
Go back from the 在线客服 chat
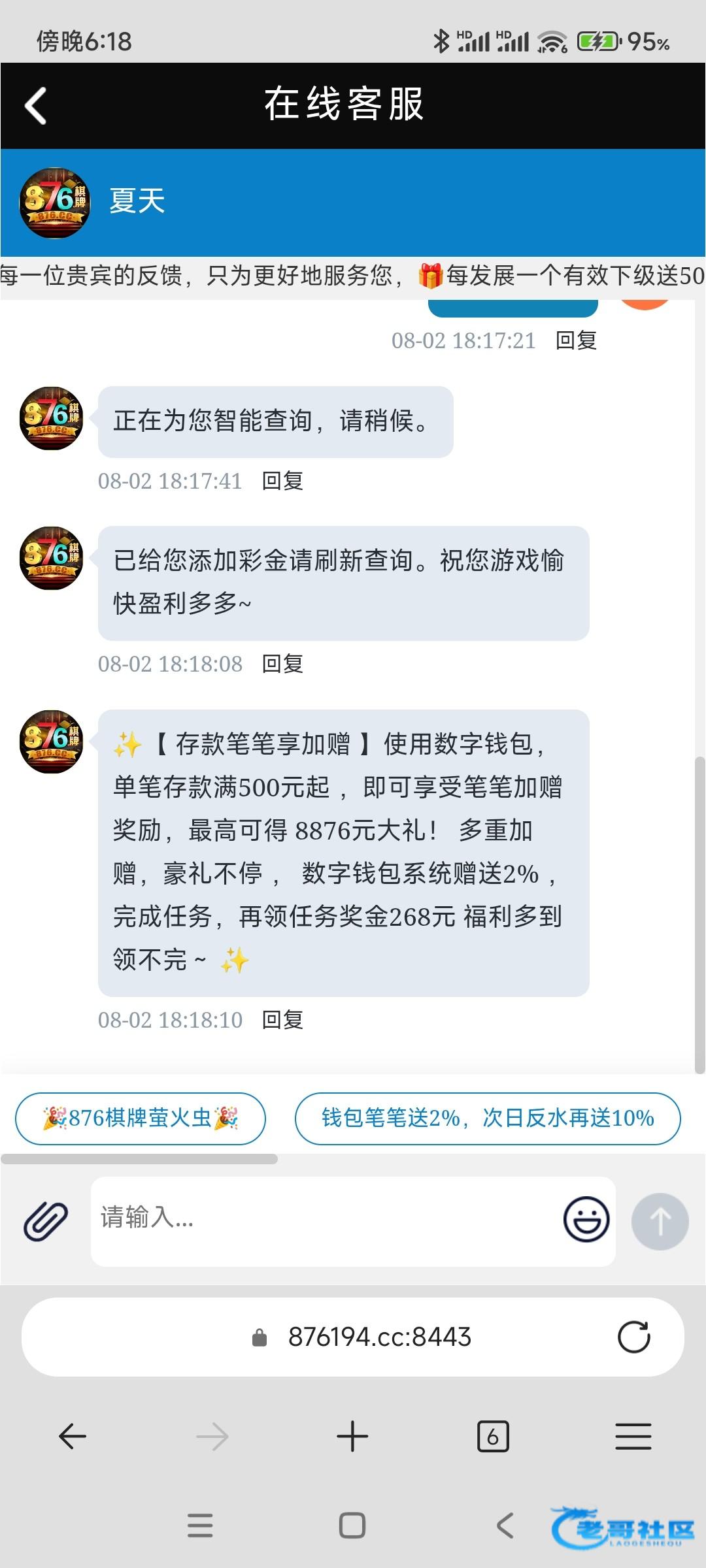coord(36,106)
